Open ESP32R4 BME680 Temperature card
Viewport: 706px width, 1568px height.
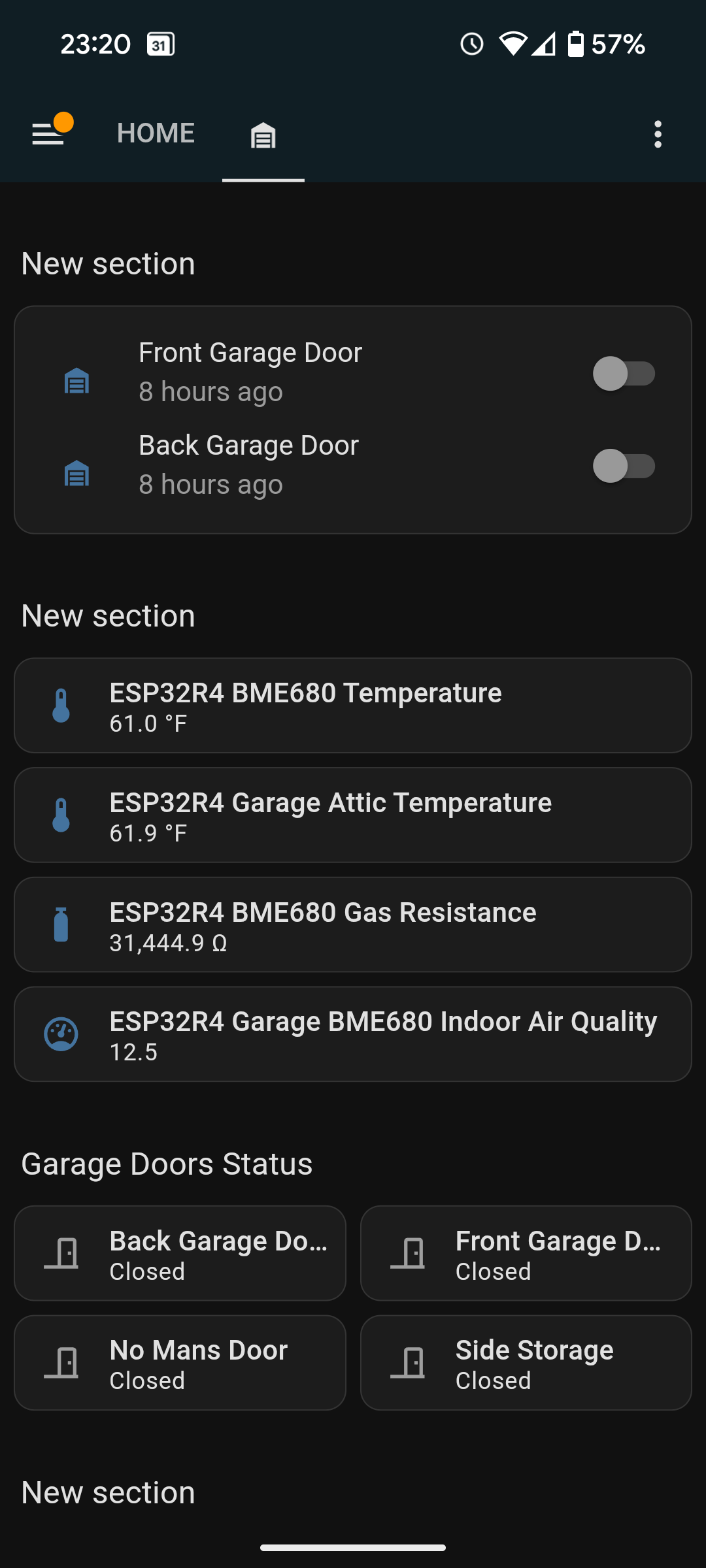(353, 706)
